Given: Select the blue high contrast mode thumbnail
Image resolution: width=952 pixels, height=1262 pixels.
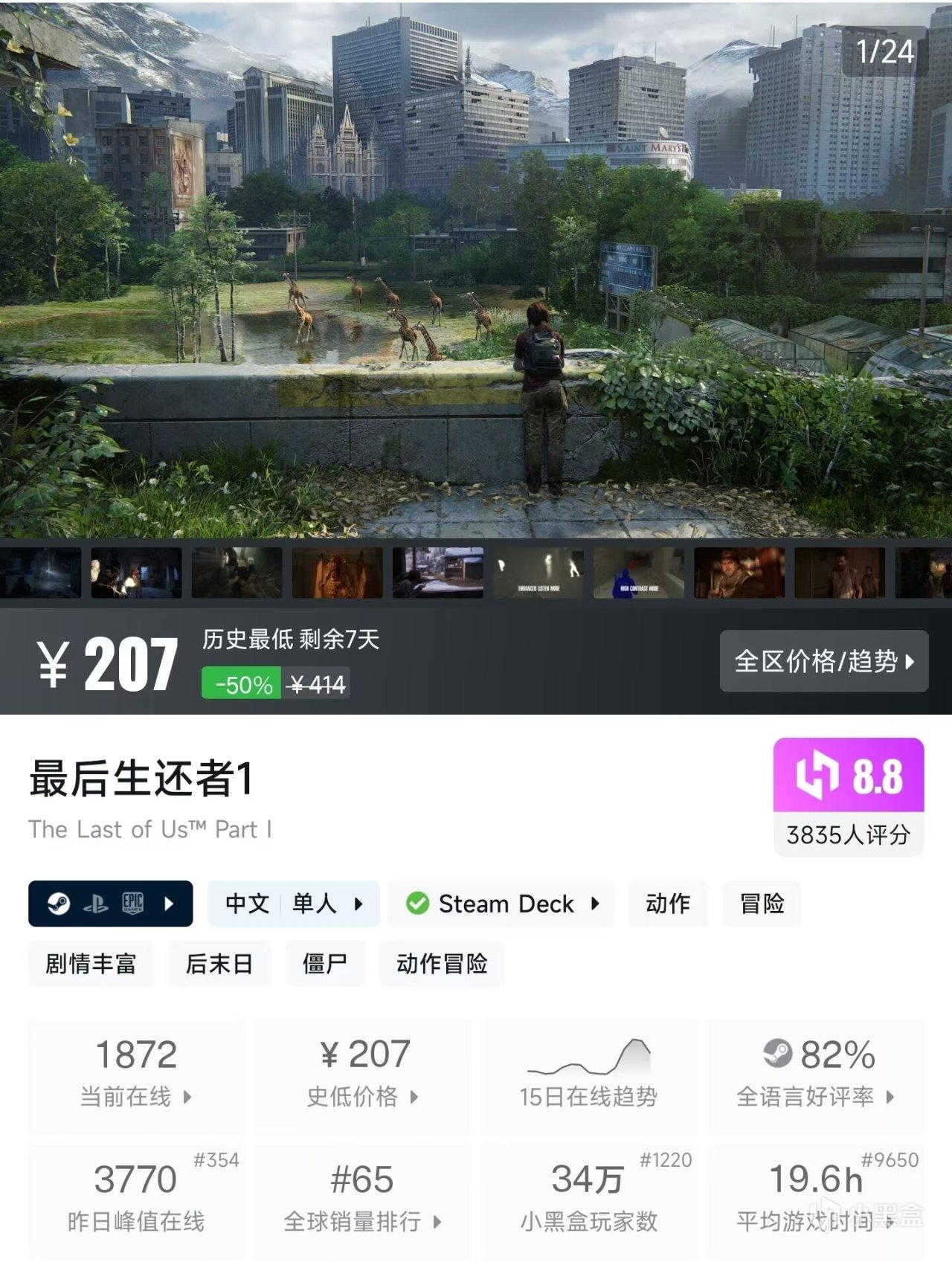Looking at the screenshot, I should point(638,573).
